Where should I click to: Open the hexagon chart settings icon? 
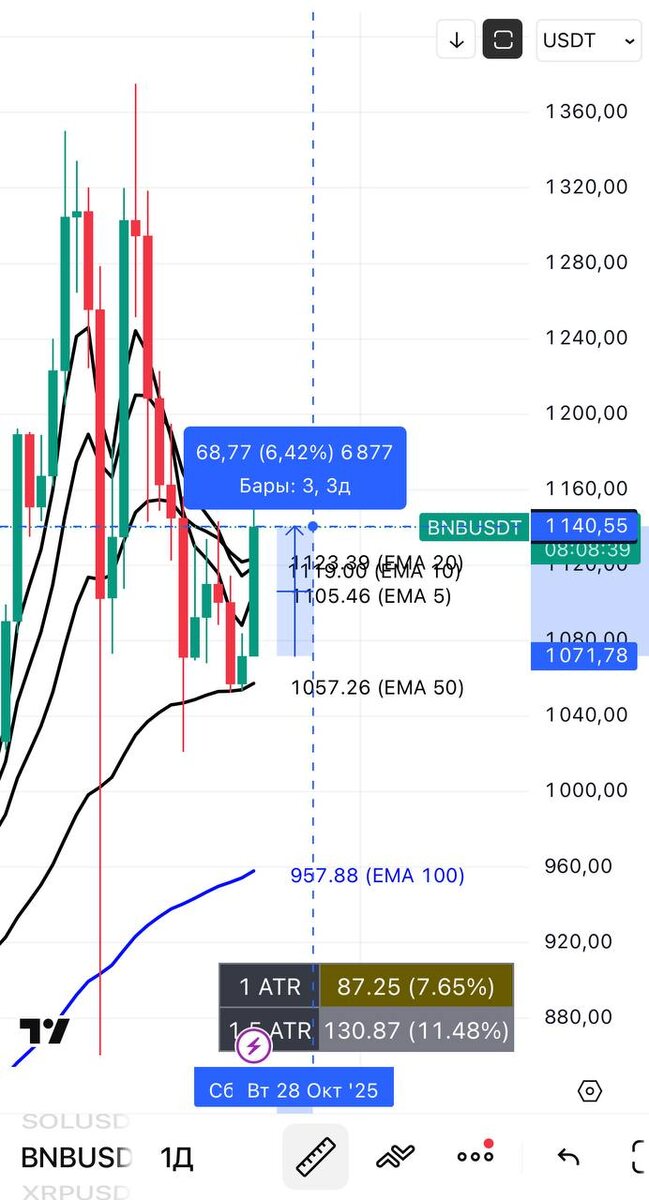590,1090
